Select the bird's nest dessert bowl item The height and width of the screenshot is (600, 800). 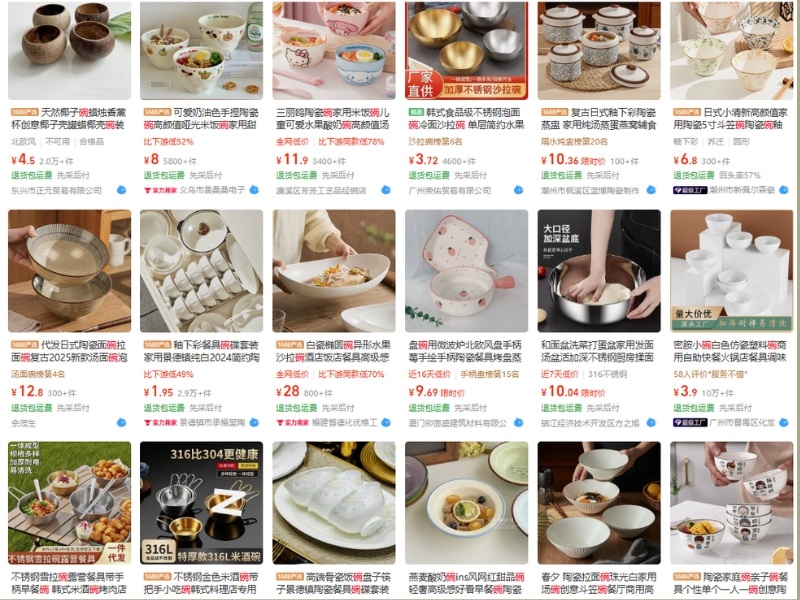click(x=466, y=503)
